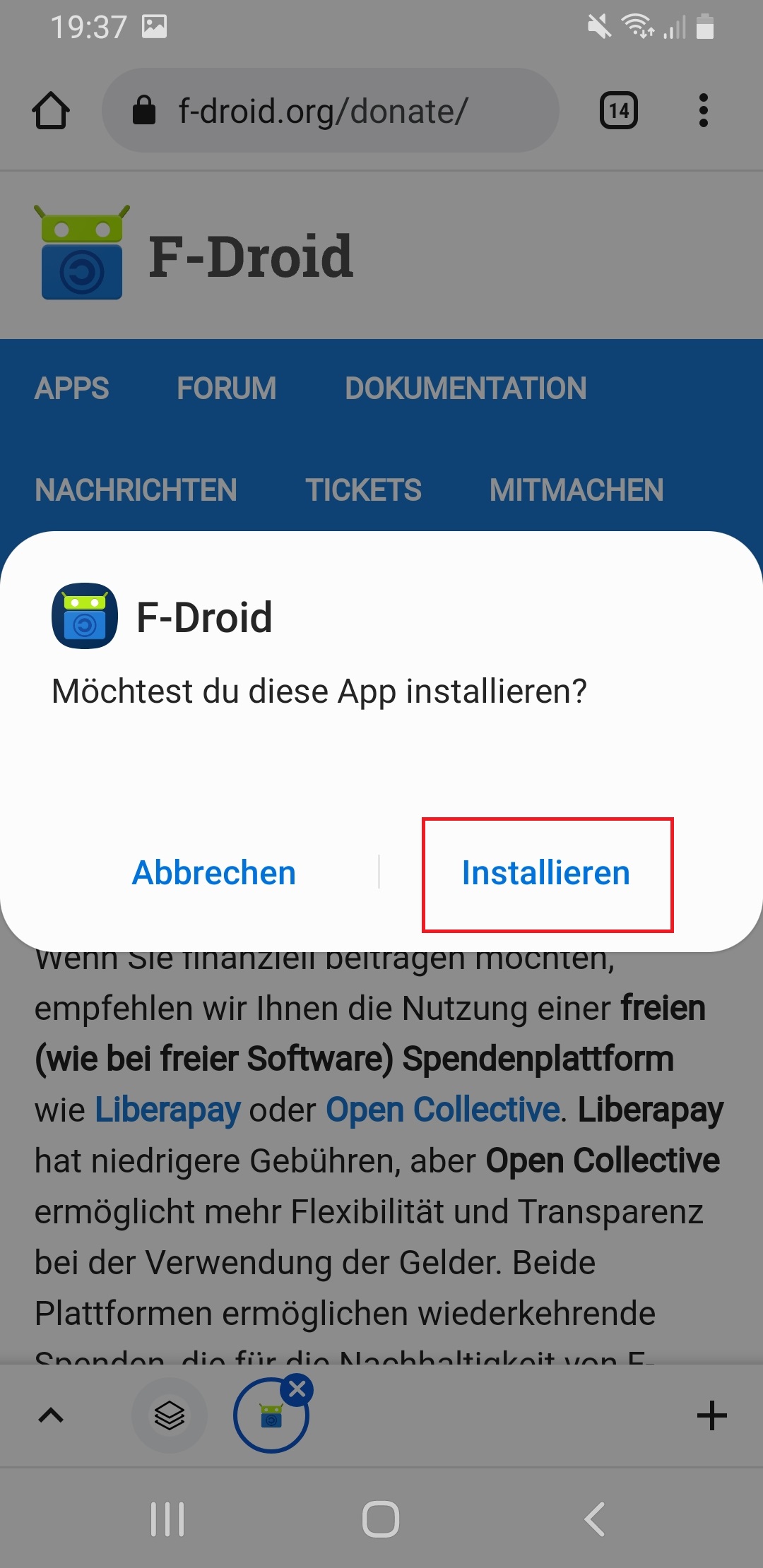Open the stacked layers tab icon
The image size is (763, 1568).
pos(170,1415)
